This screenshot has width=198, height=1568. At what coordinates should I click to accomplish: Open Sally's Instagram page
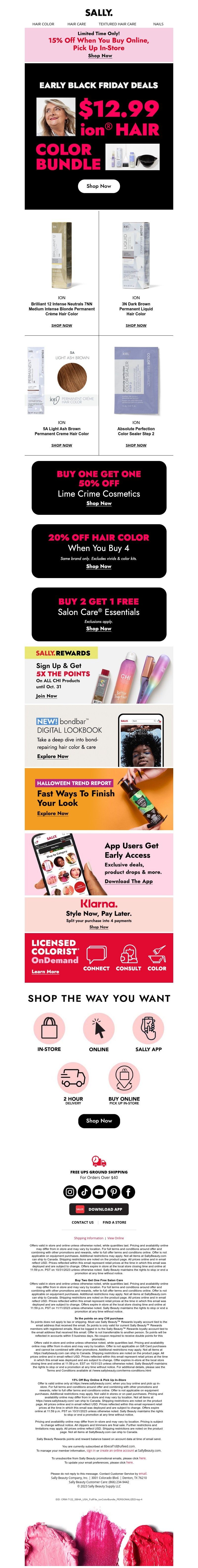70,1192
